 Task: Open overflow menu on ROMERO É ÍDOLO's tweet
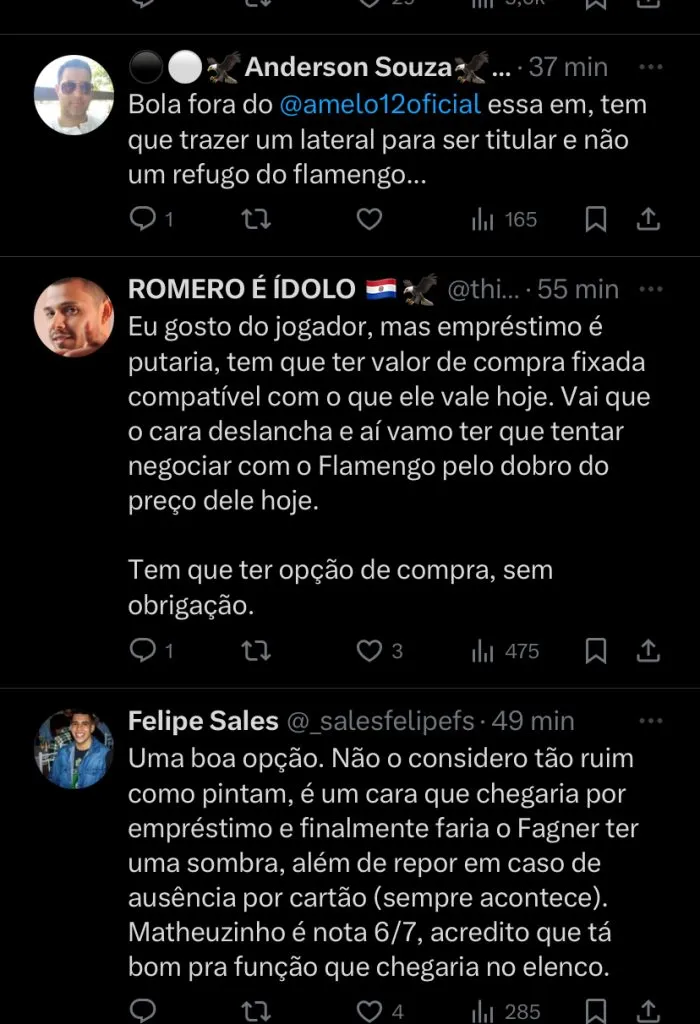point(651,289)
